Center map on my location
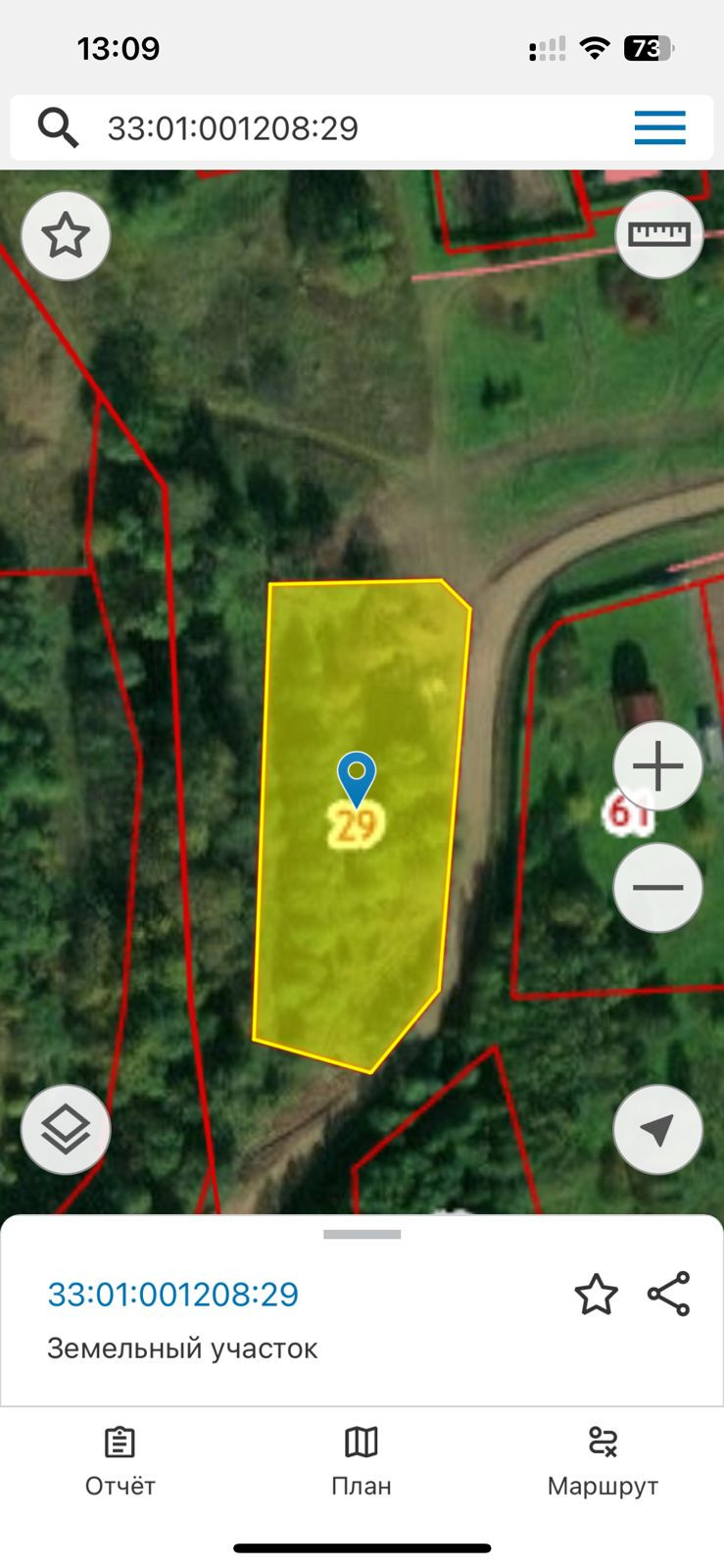Viewport: 724px width, 1568px height. 658,1130
